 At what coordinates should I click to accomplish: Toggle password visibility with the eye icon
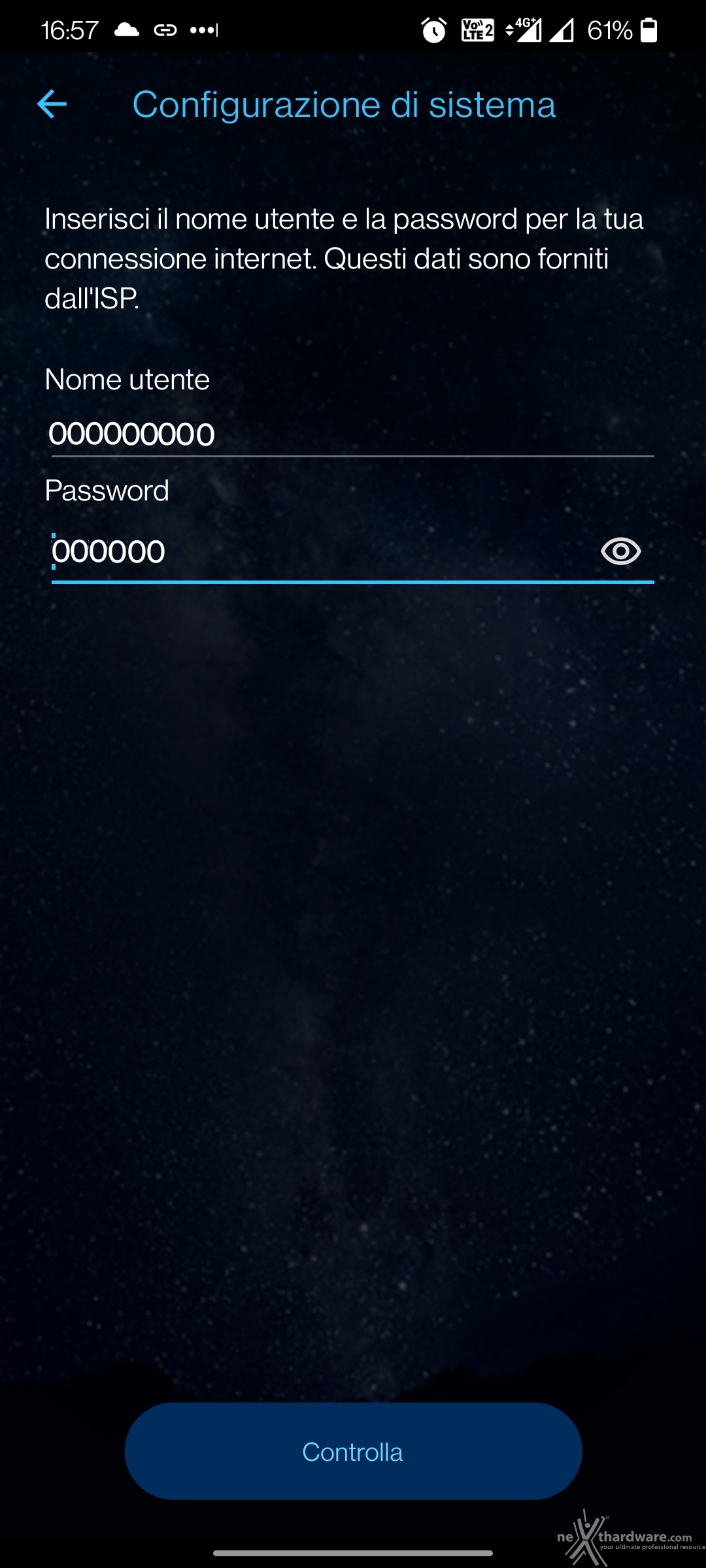coord(620,551)
